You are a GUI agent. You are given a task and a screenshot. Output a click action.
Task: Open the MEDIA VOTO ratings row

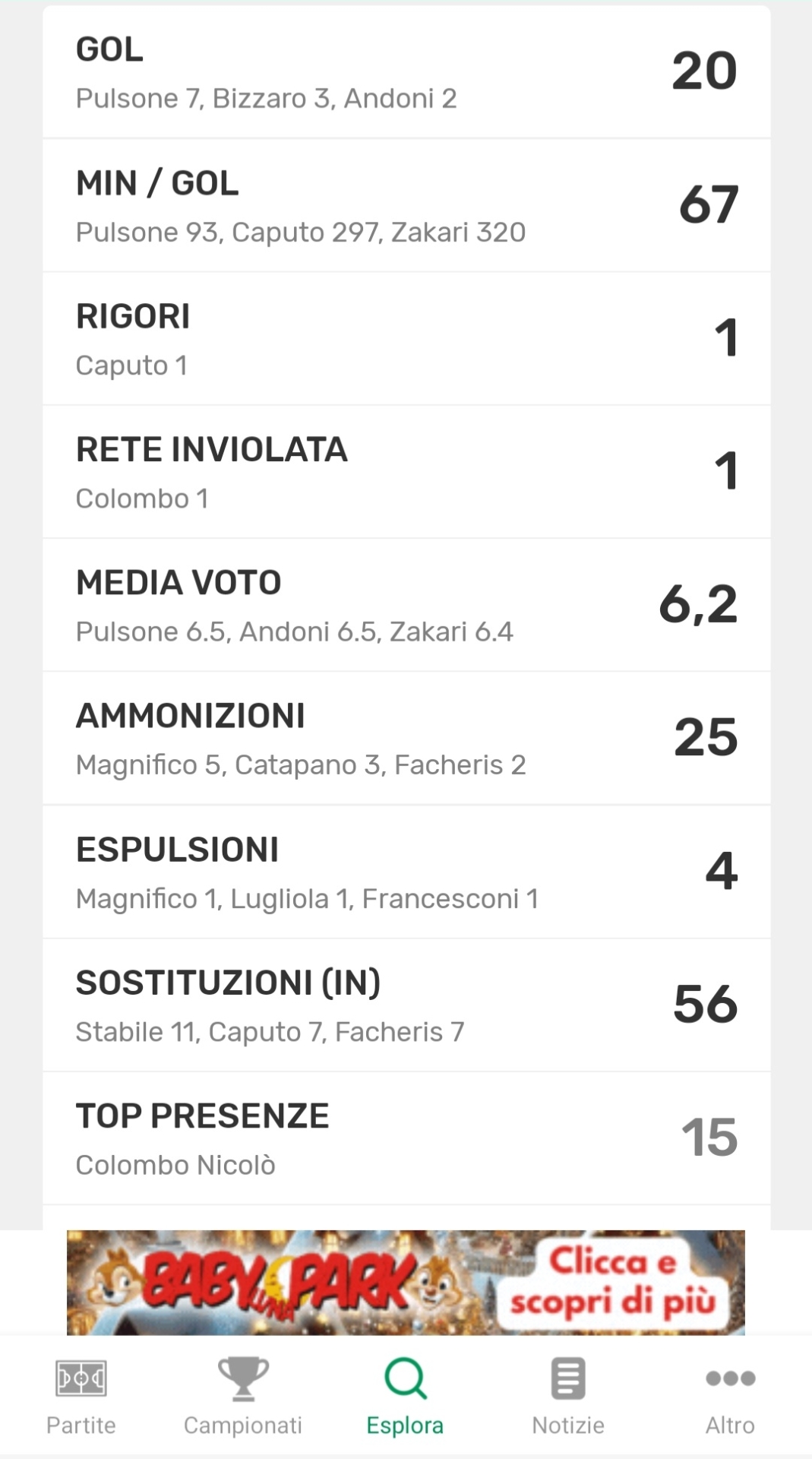406,605
